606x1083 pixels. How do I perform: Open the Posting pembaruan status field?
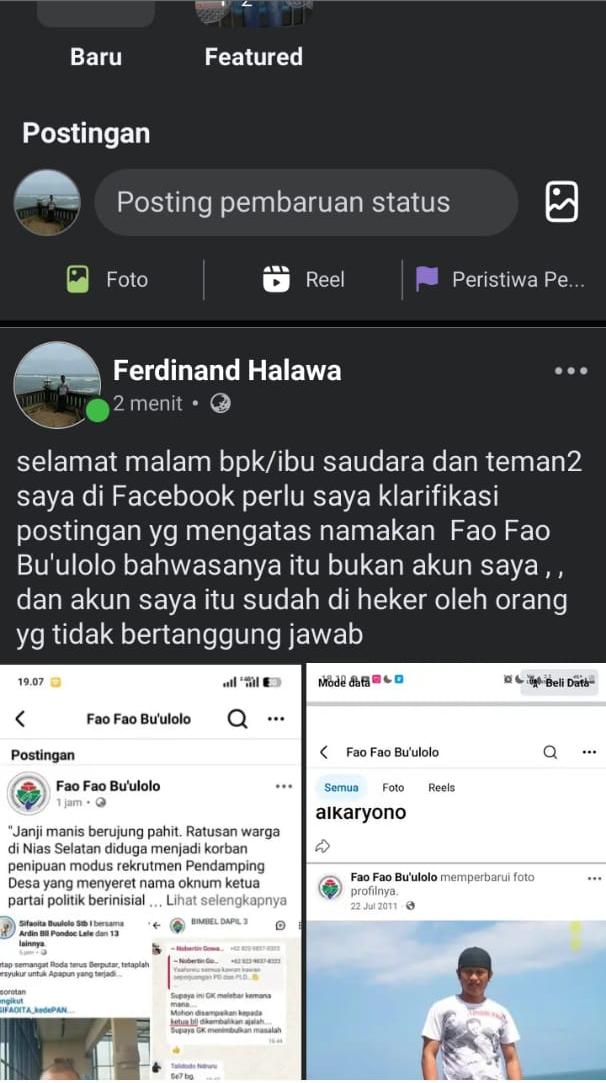pos(306,202)
